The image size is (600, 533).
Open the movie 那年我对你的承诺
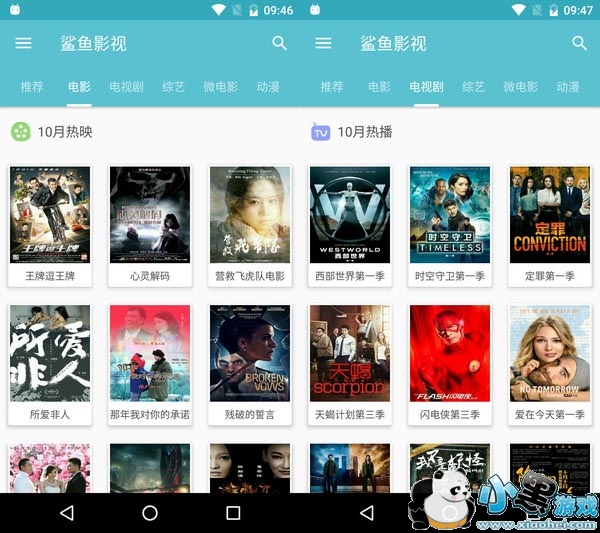(150, 363)
